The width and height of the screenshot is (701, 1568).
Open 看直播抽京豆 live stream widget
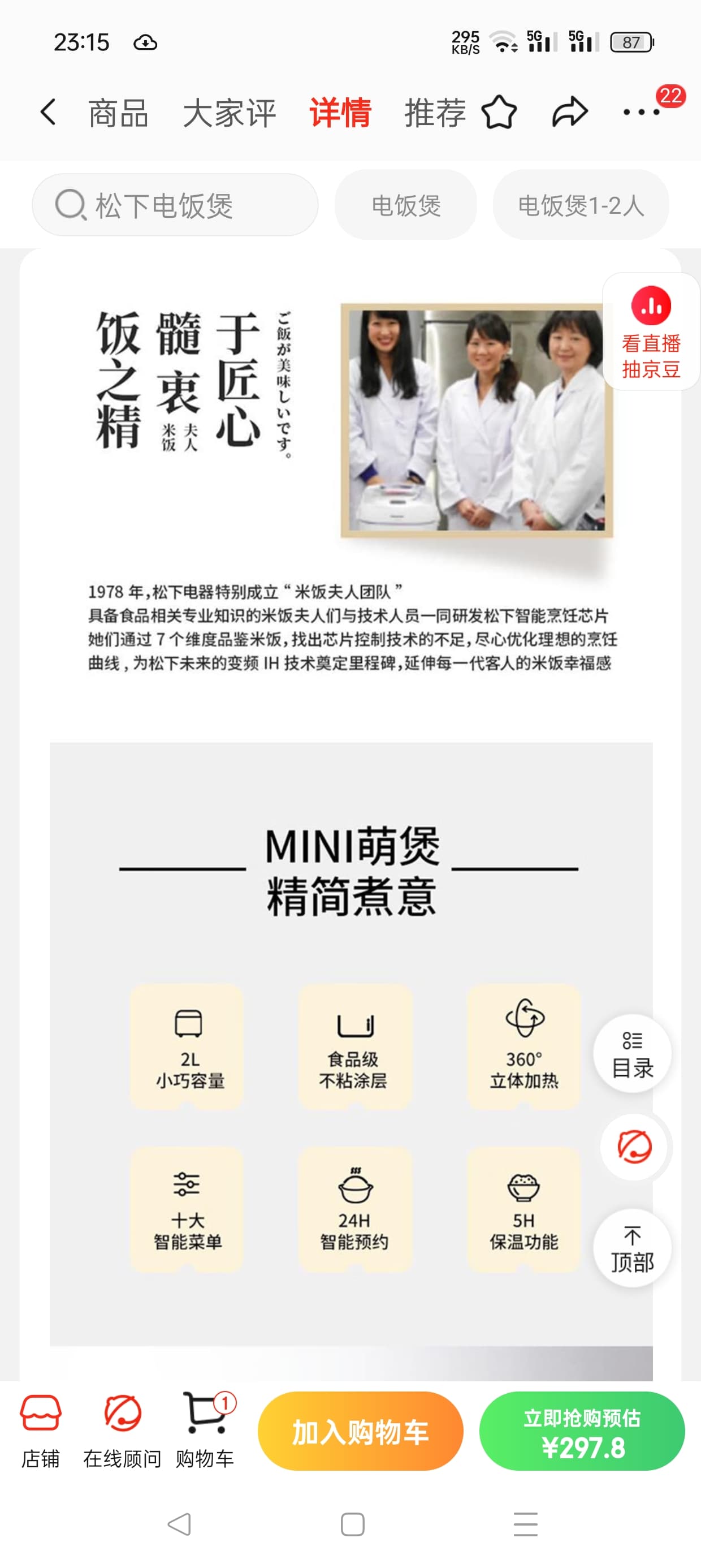tap(651, 333)
